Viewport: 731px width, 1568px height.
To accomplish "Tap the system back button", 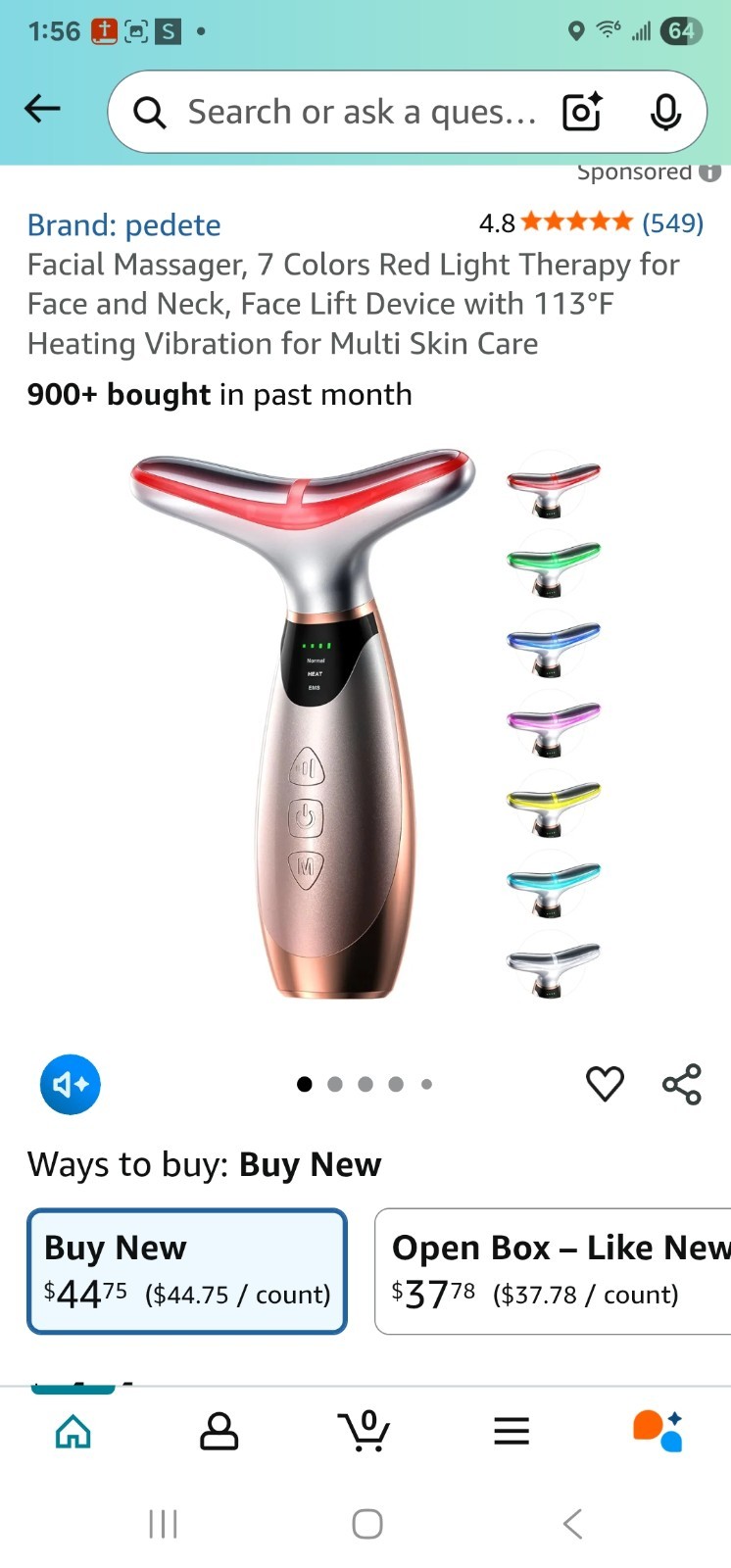I will [573, 1524].
